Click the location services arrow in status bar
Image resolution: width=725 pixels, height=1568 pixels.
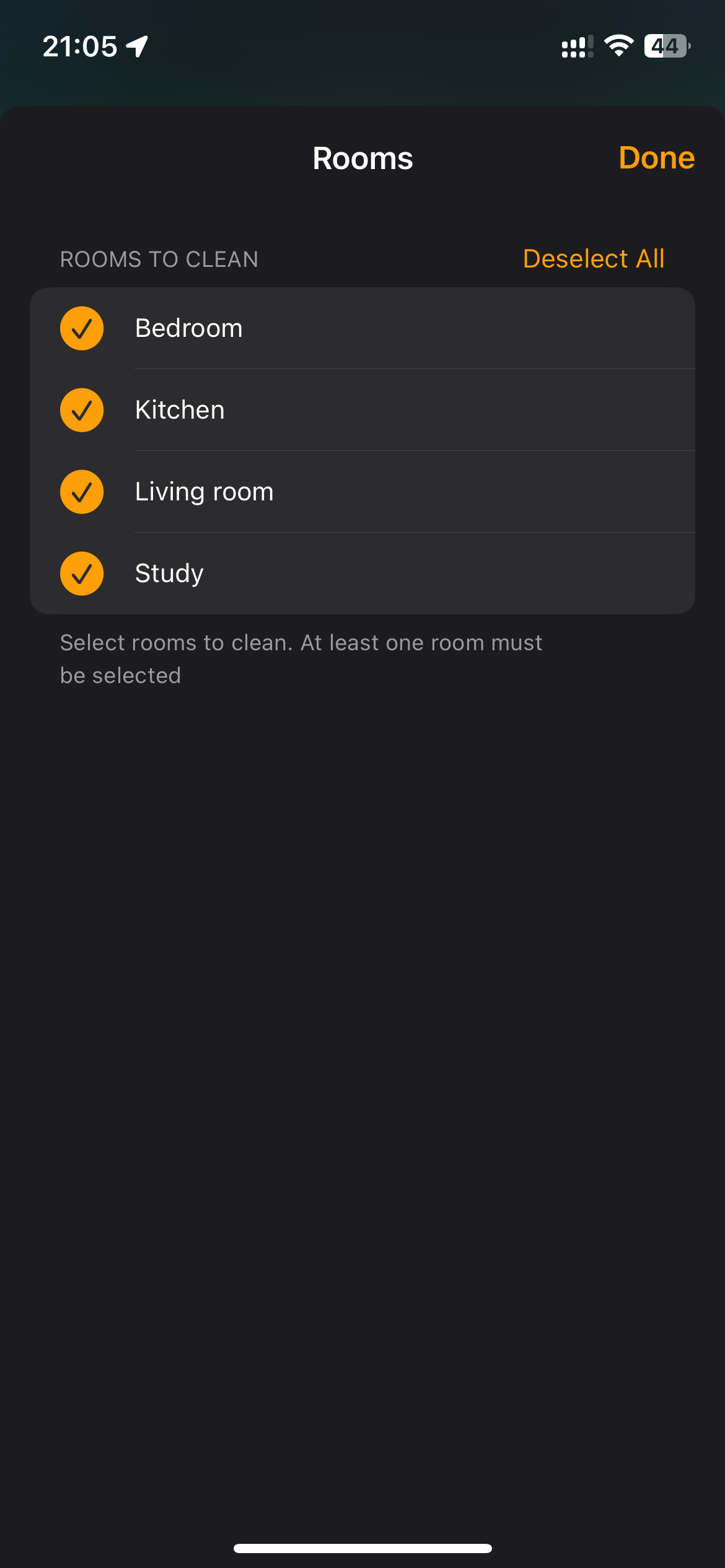click(x=136, y=44)
